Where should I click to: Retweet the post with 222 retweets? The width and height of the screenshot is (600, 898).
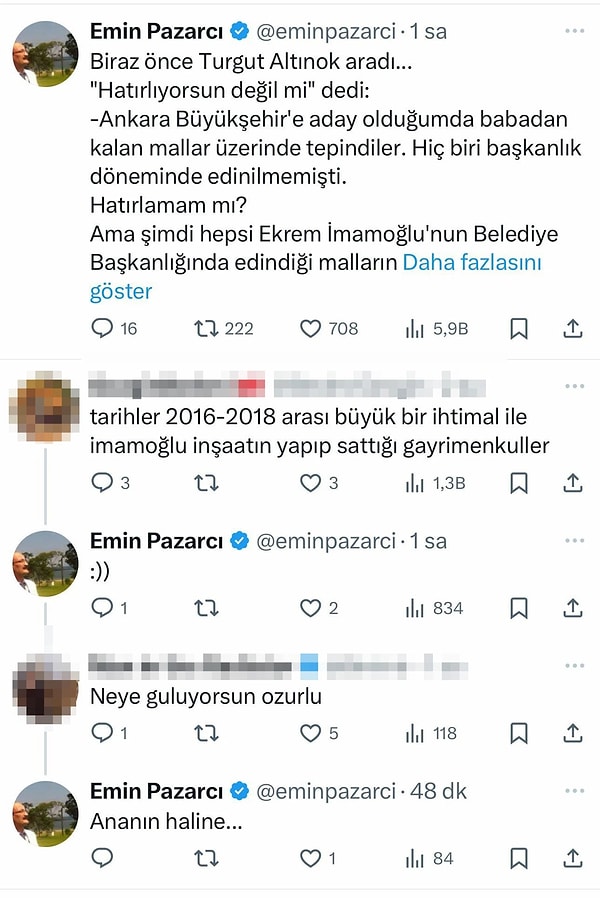click(x=207, y=328)
